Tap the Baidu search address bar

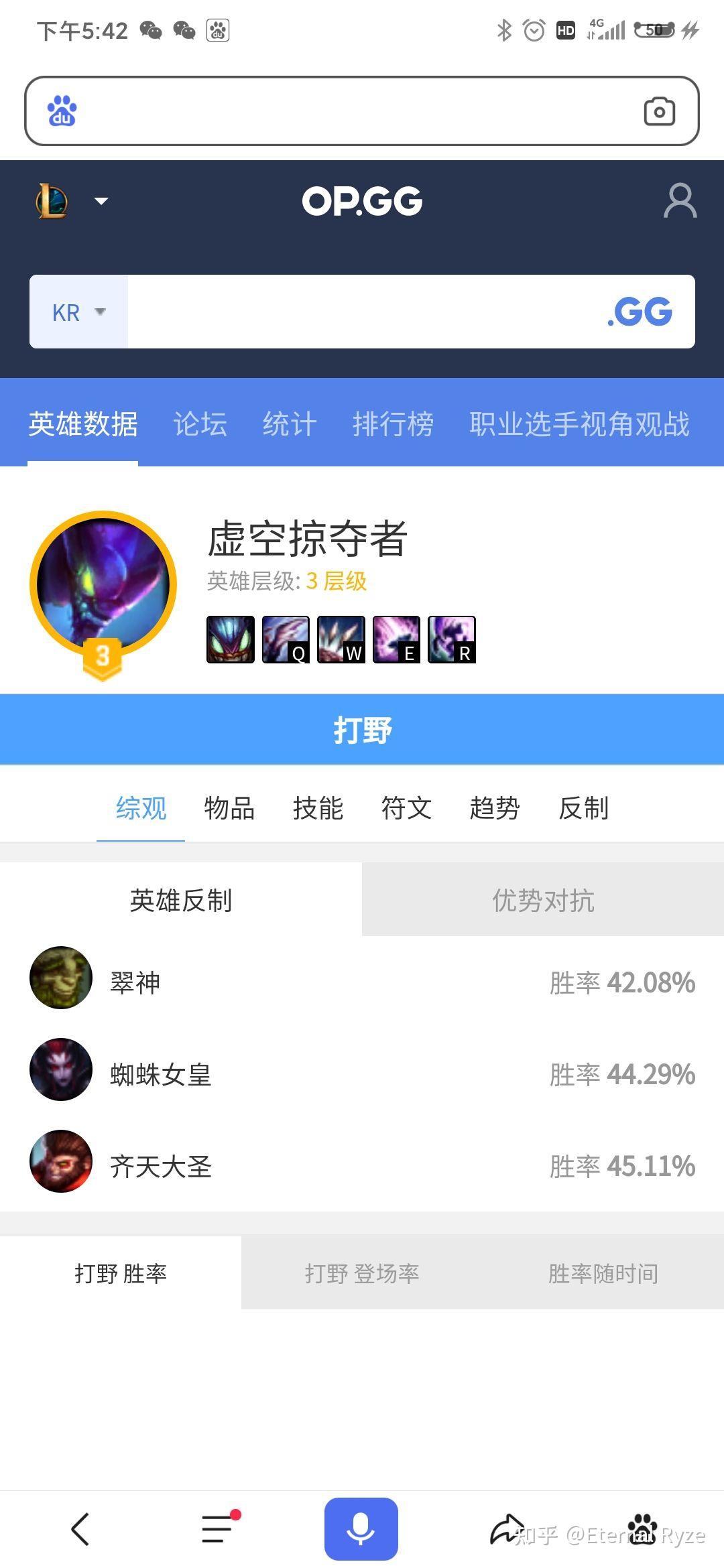click(x=349, y=111)
